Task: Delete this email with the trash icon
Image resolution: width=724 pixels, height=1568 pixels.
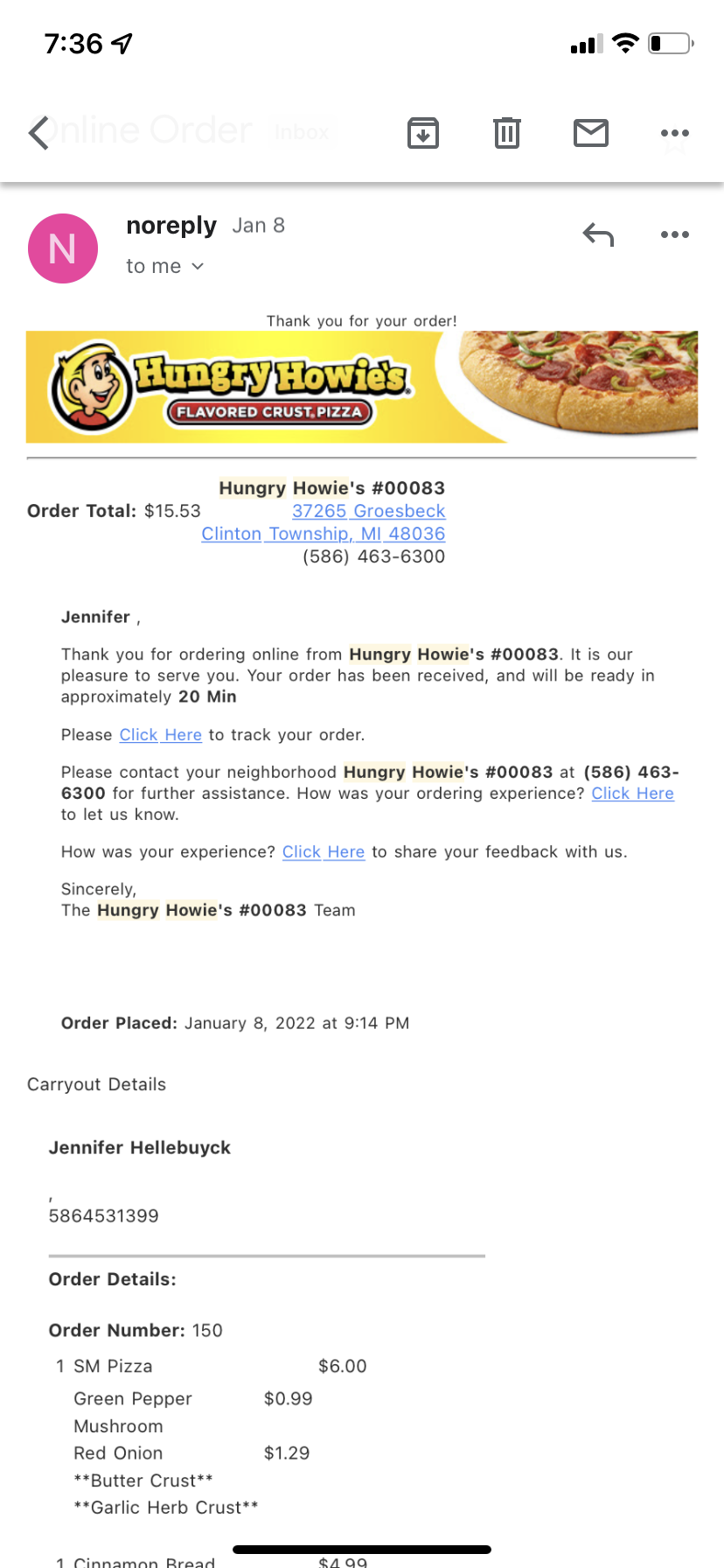Action: [507, 133]
